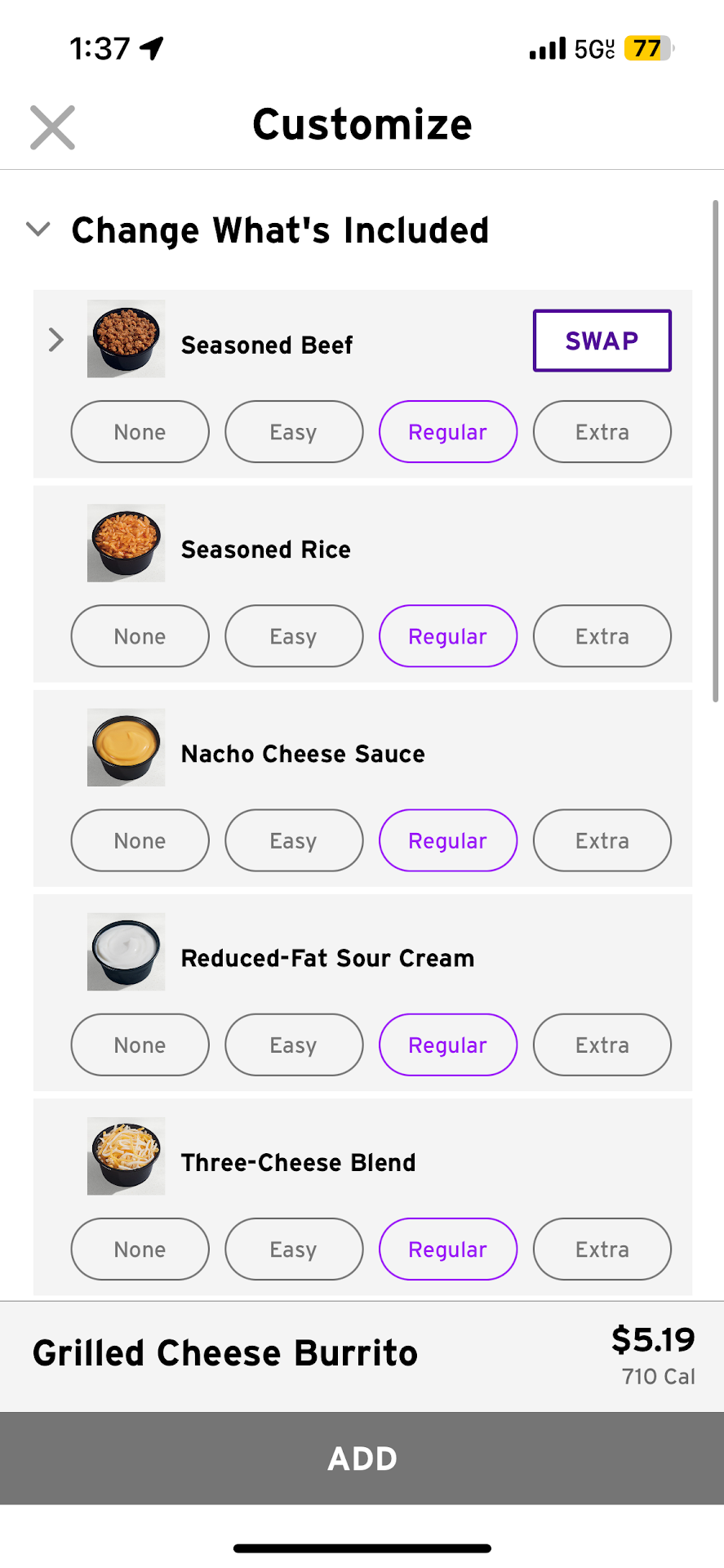Swap the Seasoned Beef protein
Image resolution: width=724 pixels, height=1568 pixels.
[602, 341]
